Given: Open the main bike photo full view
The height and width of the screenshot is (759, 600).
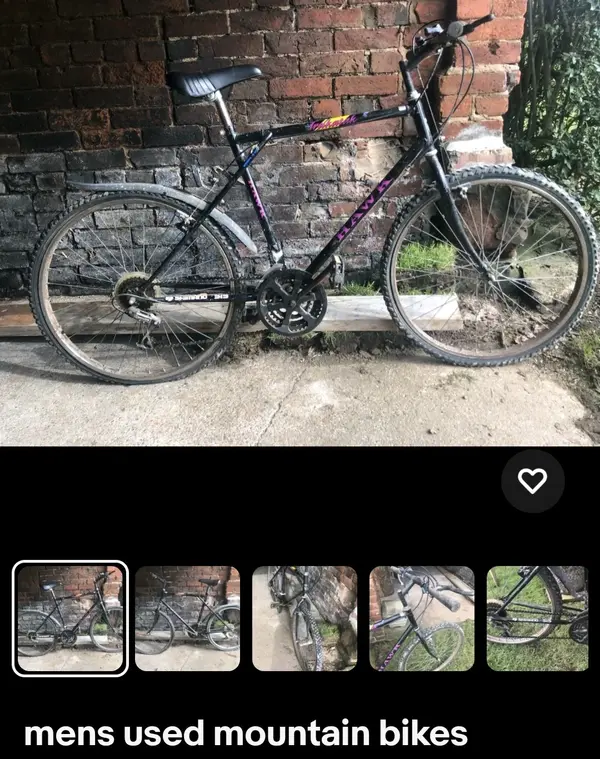Looking at the screenshot, I should tap(300, 222).
